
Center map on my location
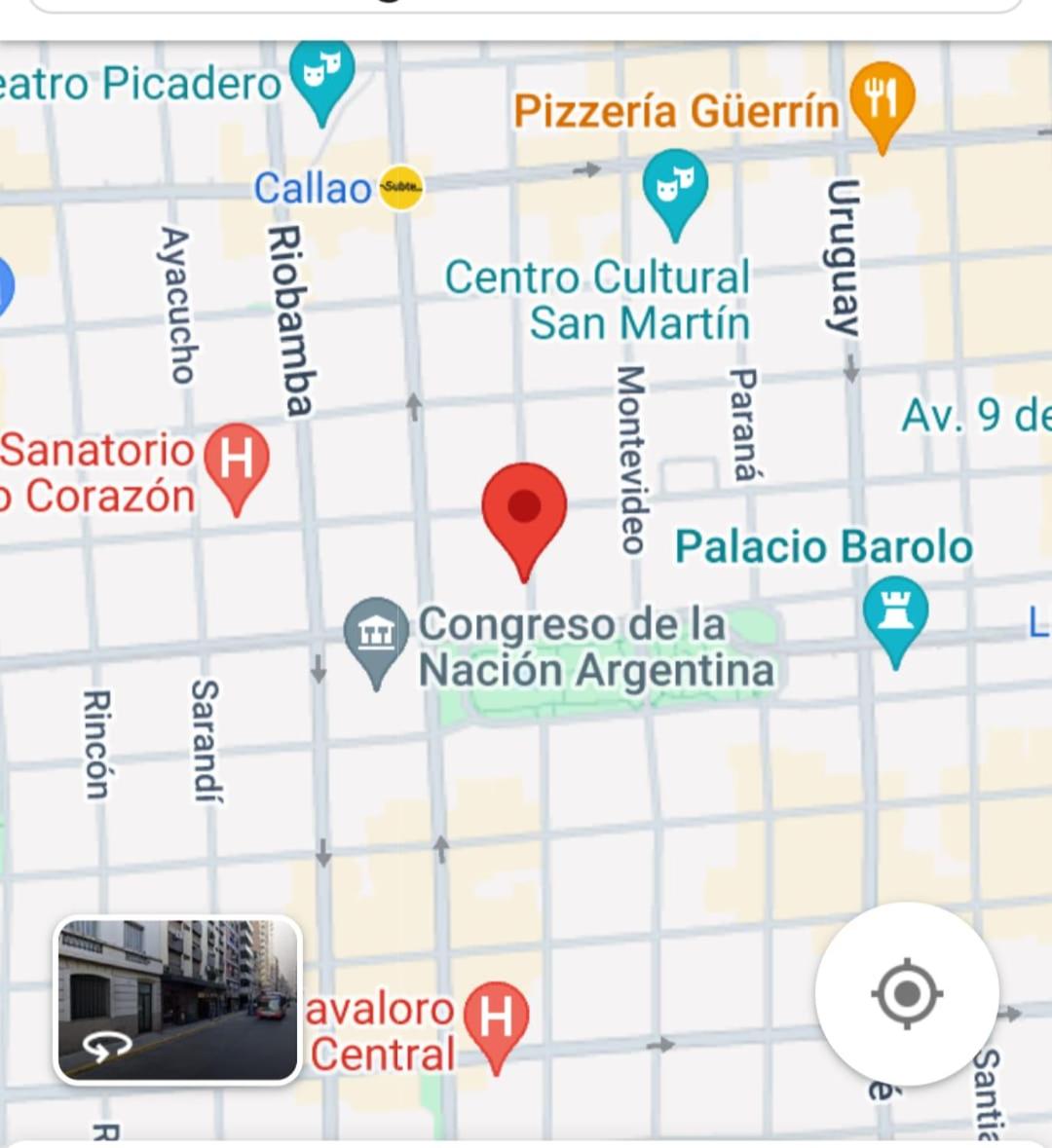coord(906,994)
